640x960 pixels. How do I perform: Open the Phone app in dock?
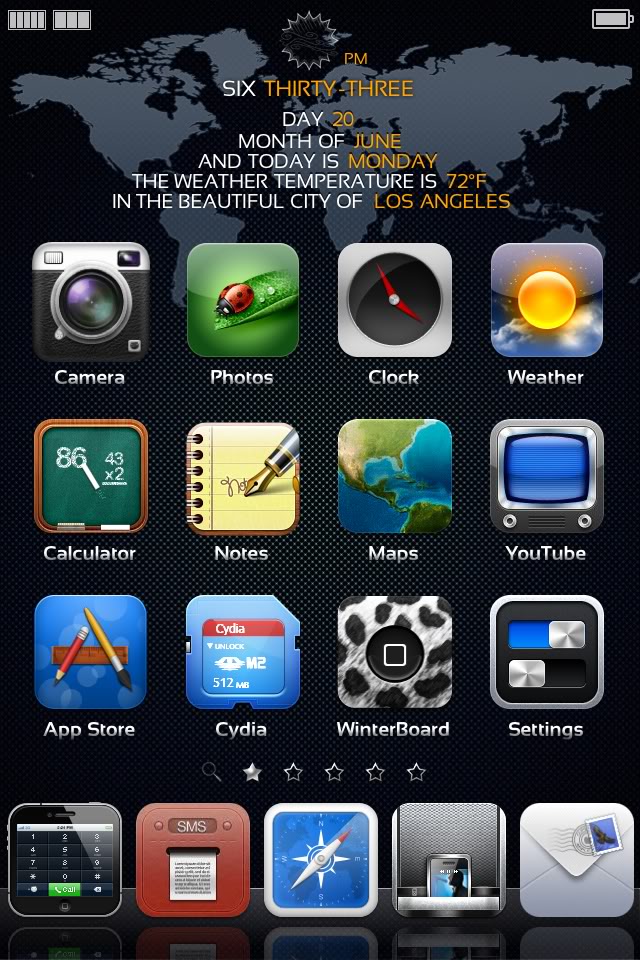tap(65, 860)
